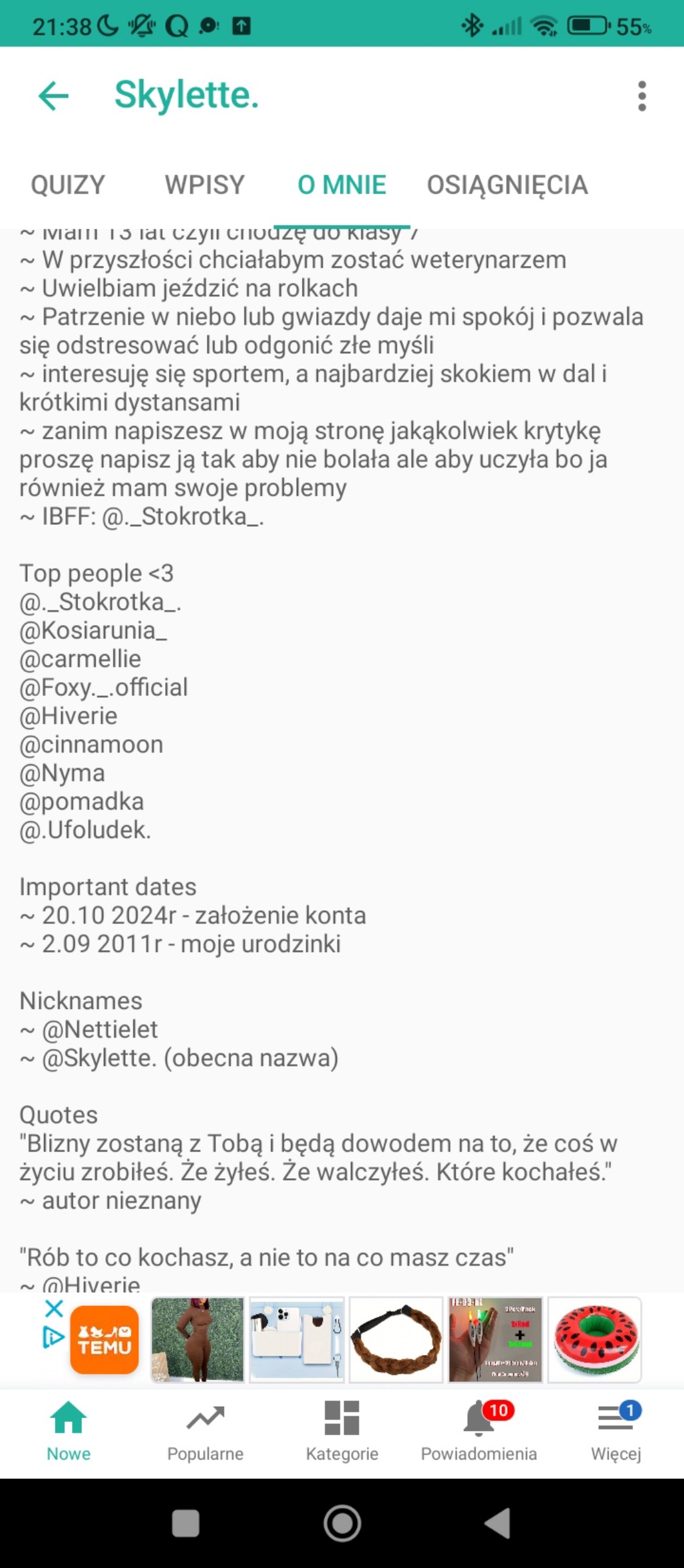Open the watermelon float ad item
The height and width of the screenshot is (1568, 684).
594,1339
